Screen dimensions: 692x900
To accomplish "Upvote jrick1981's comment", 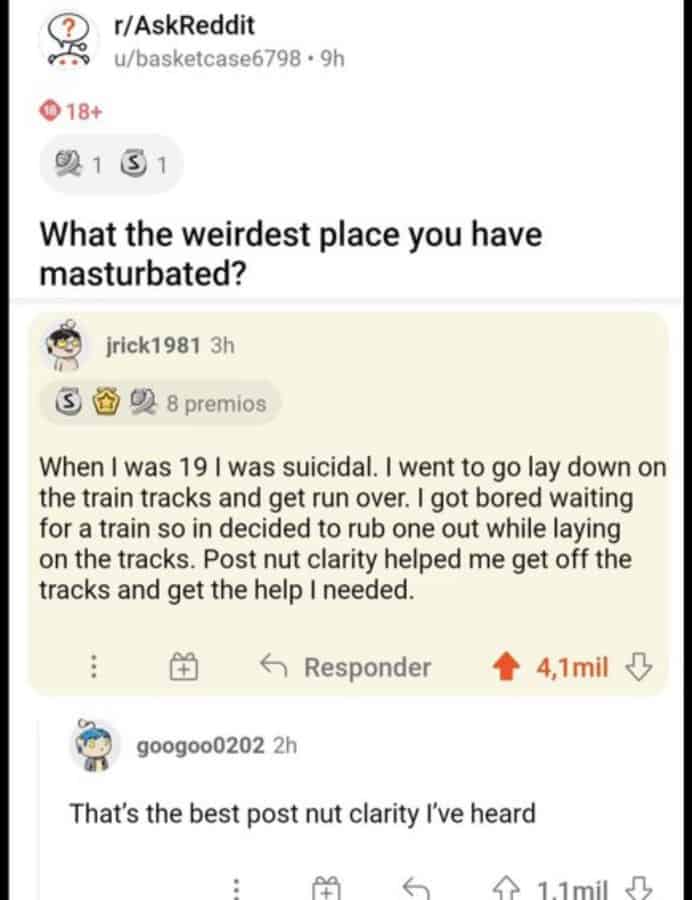I will pyautogui.click(x=509, y=666).
